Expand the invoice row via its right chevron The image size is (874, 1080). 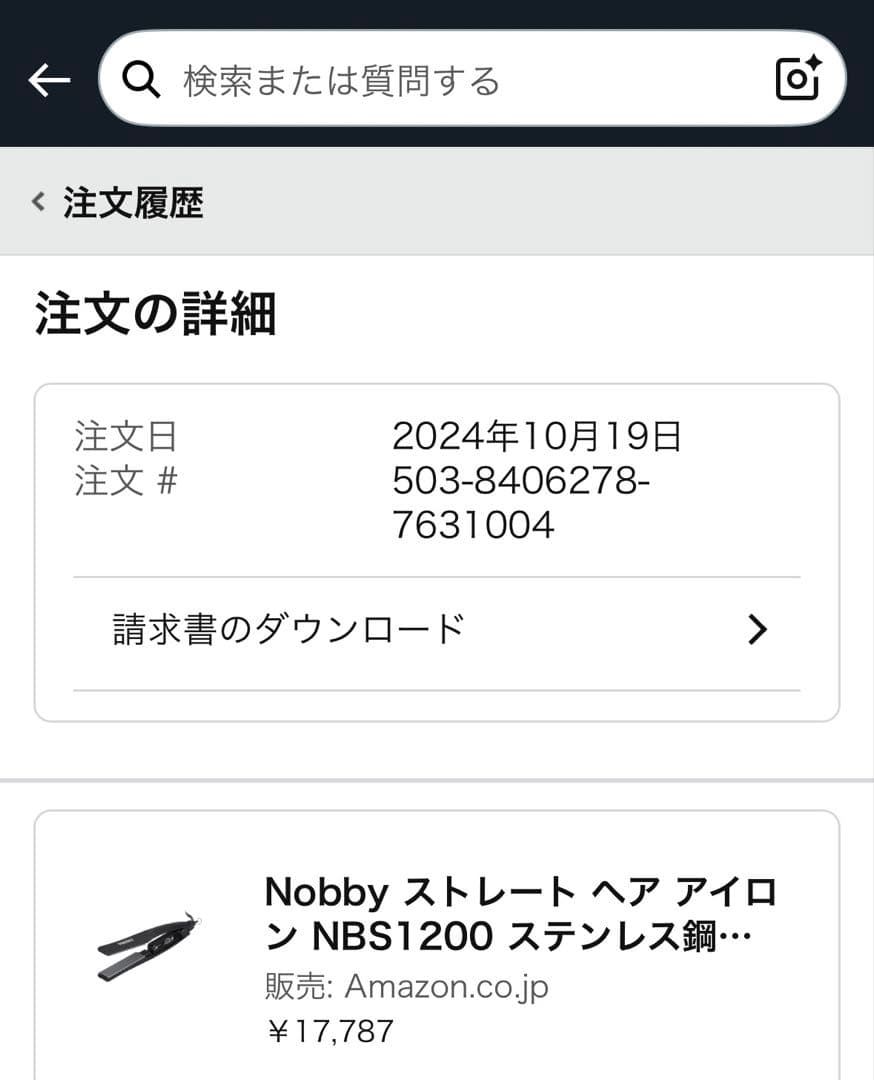758,630
